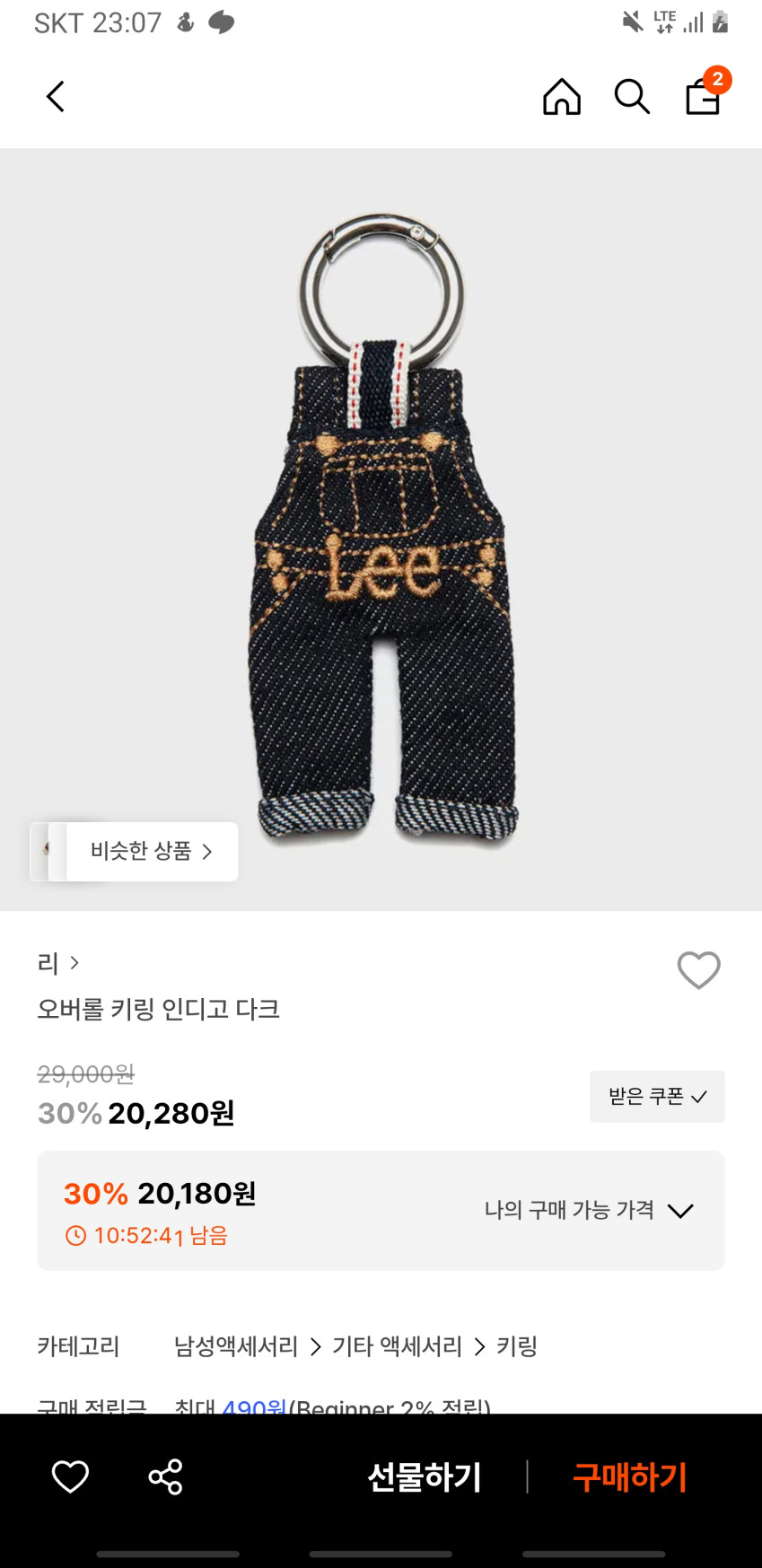Open the keyring product image
The width and height of the screenshot is (762, 1568).
[x=381, y=530]
